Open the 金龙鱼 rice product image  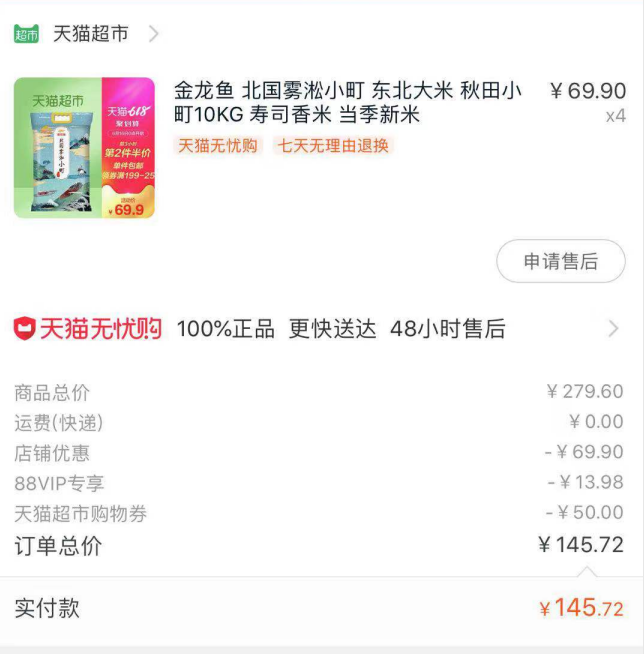[x=84, y=147]
